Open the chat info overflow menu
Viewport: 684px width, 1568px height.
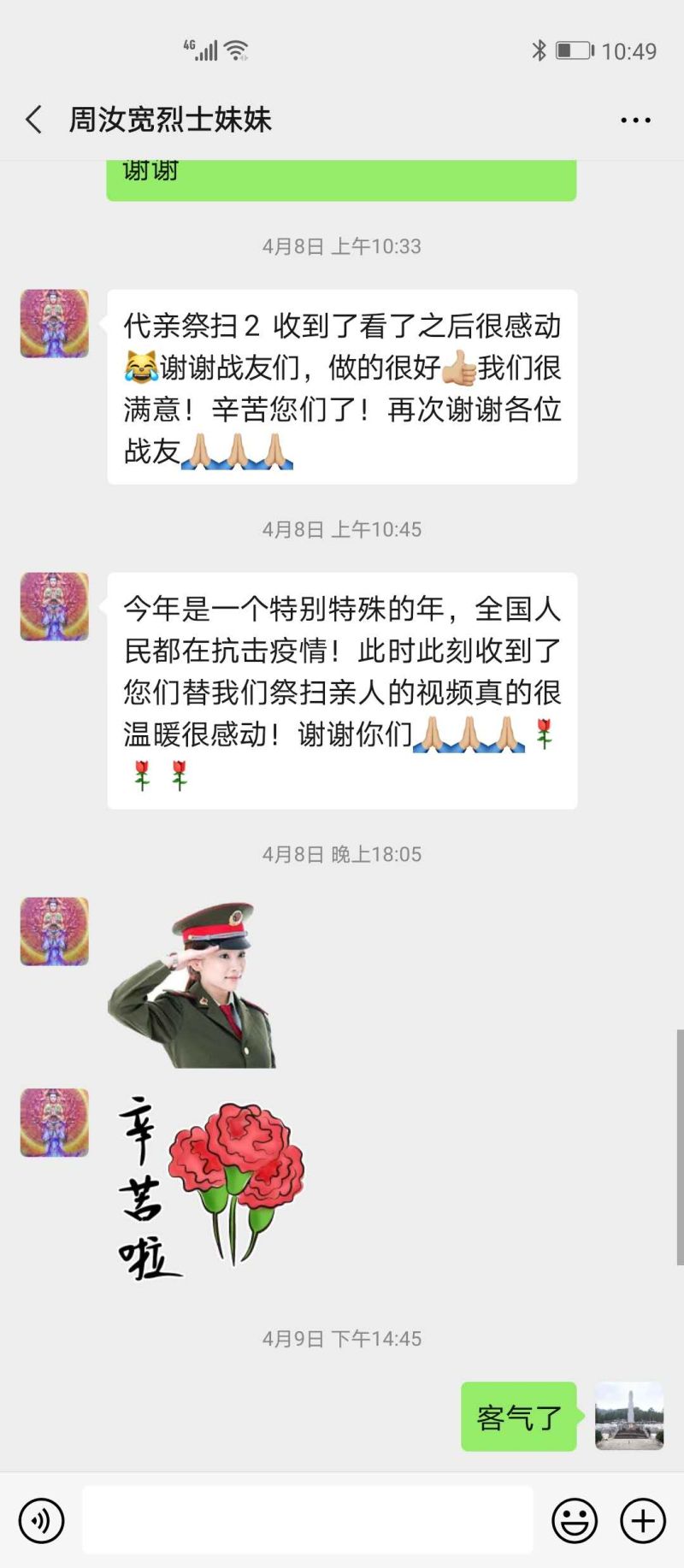635,121
